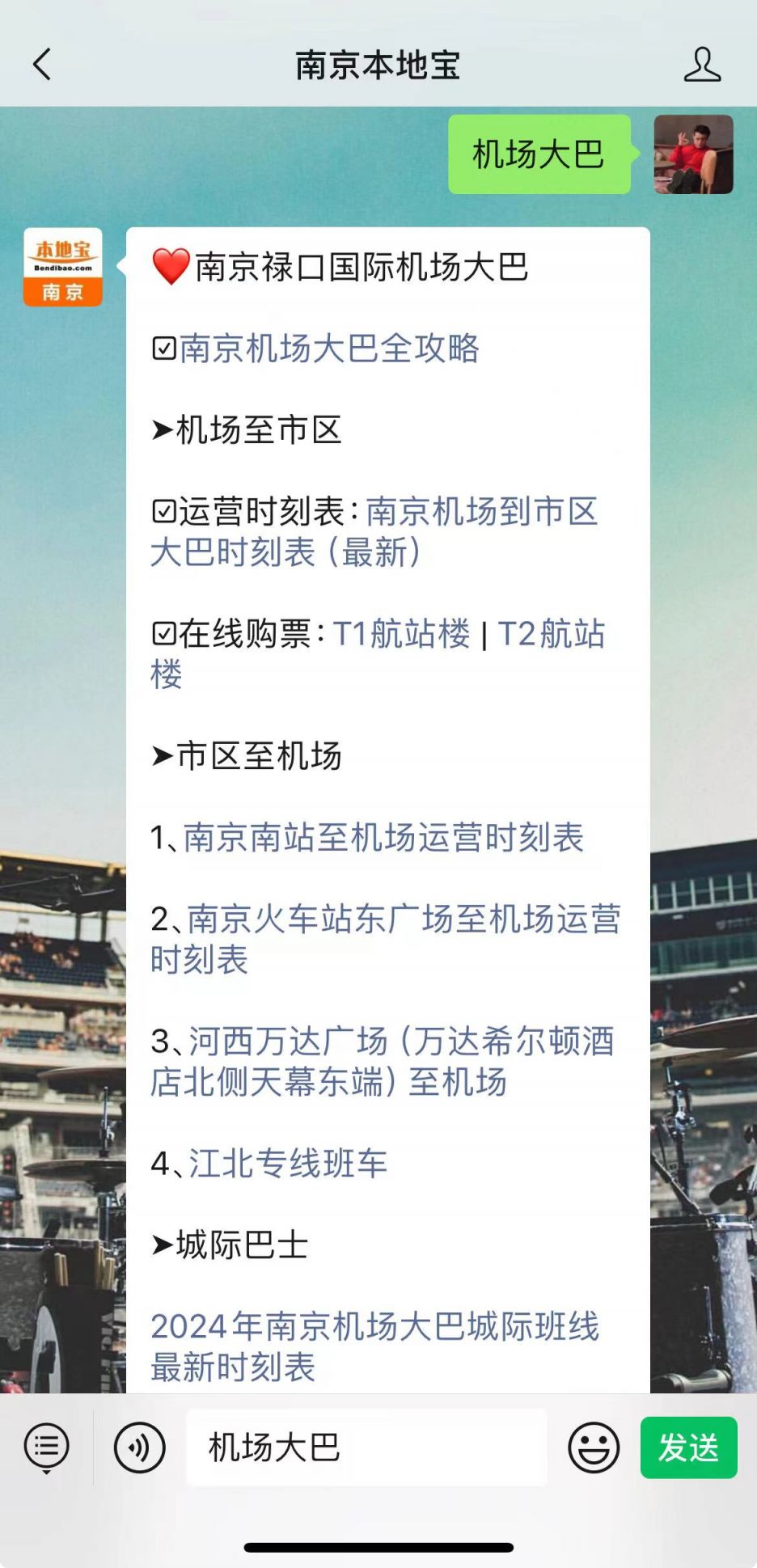Open my own avatar profile
This screenshot has height=1568, width=757.
pos(693,154)
